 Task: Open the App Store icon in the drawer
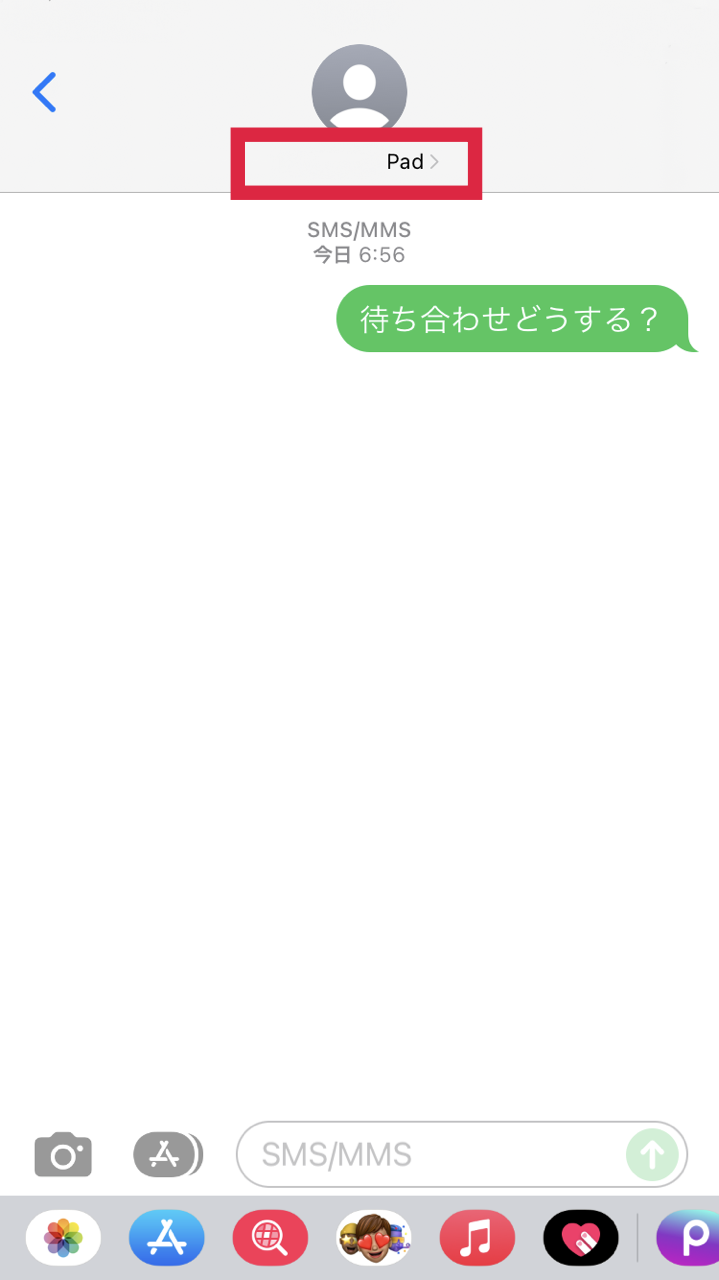(167, 1238)
